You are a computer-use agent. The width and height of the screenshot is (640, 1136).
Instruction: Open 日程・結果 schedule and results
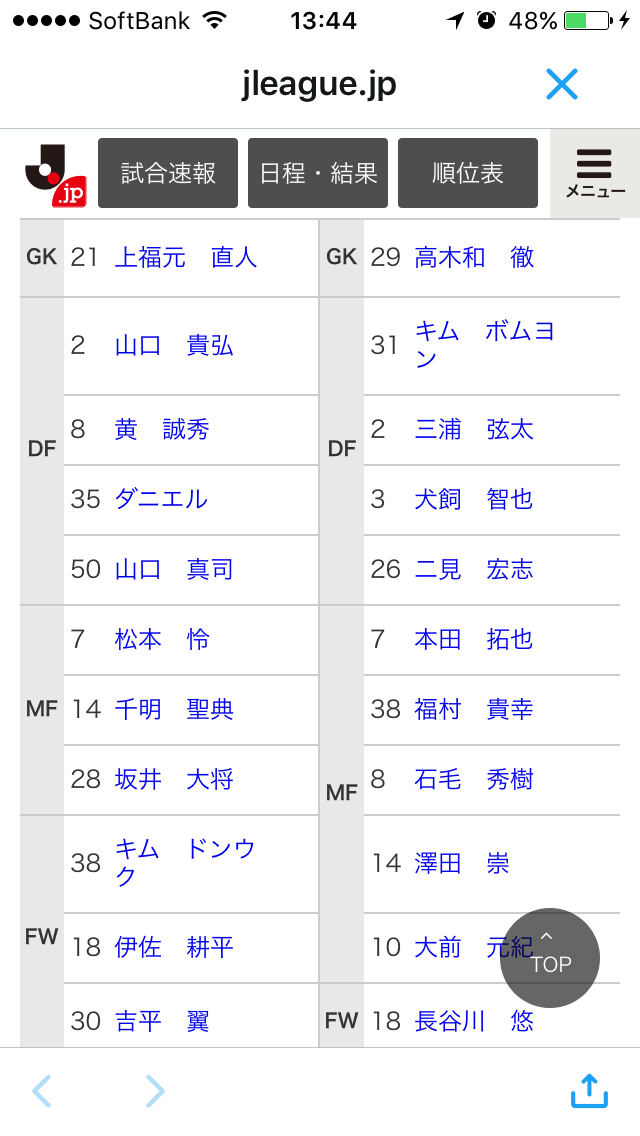click(x=318, y=173)
